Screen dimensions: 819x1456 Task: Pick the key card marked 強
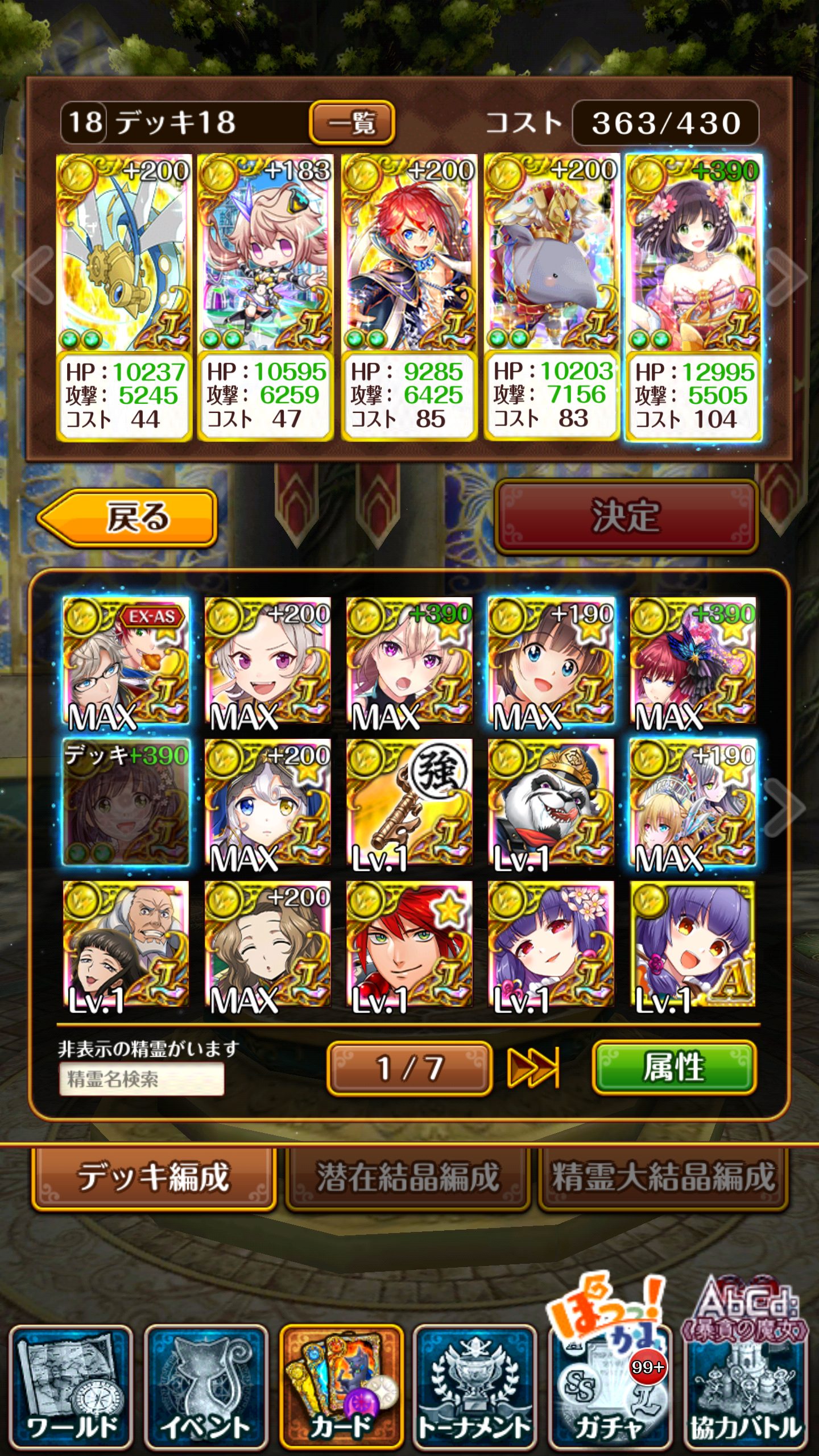(x=409, y=803)
